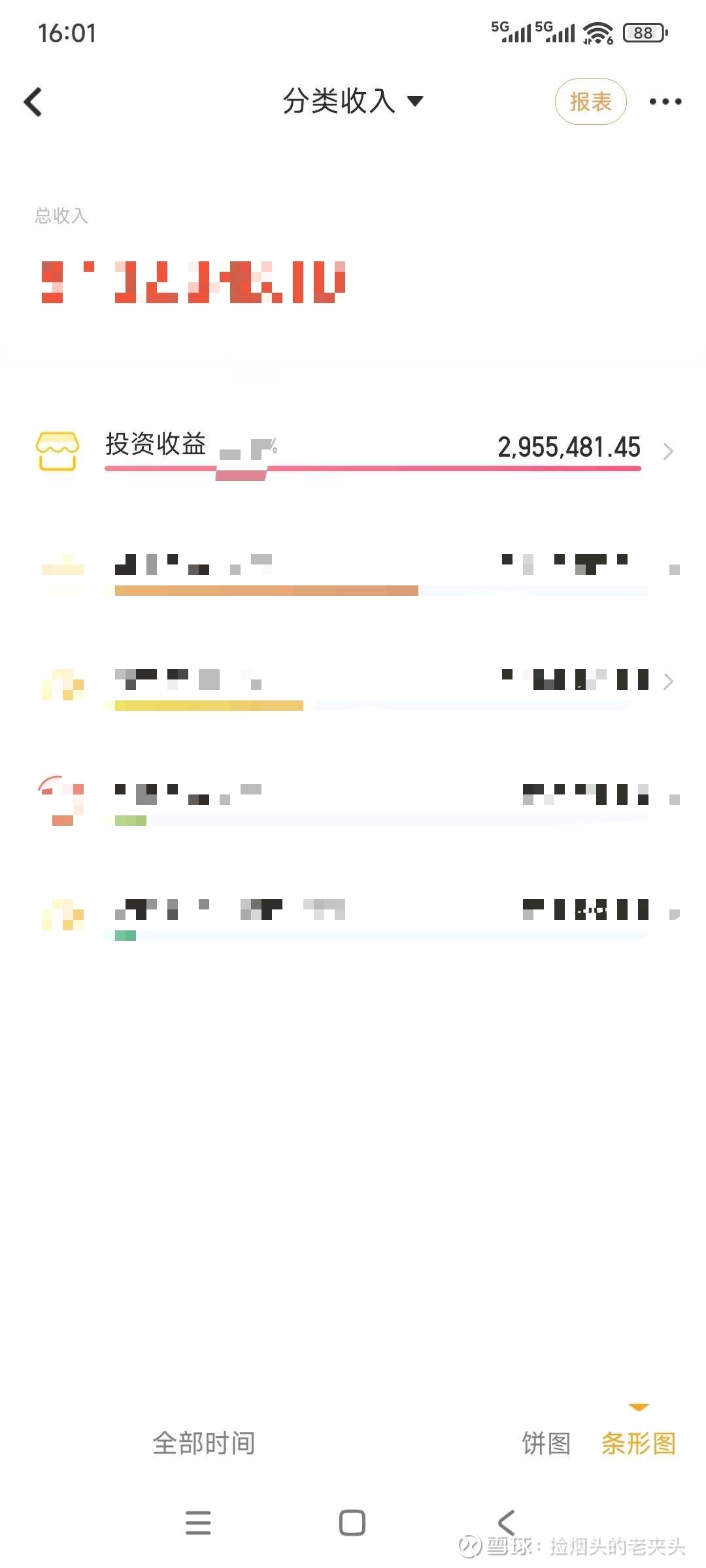This screenshot has width=706, height=1568.
Task: Open the 投资收益 row
Action: coord(353,451)
